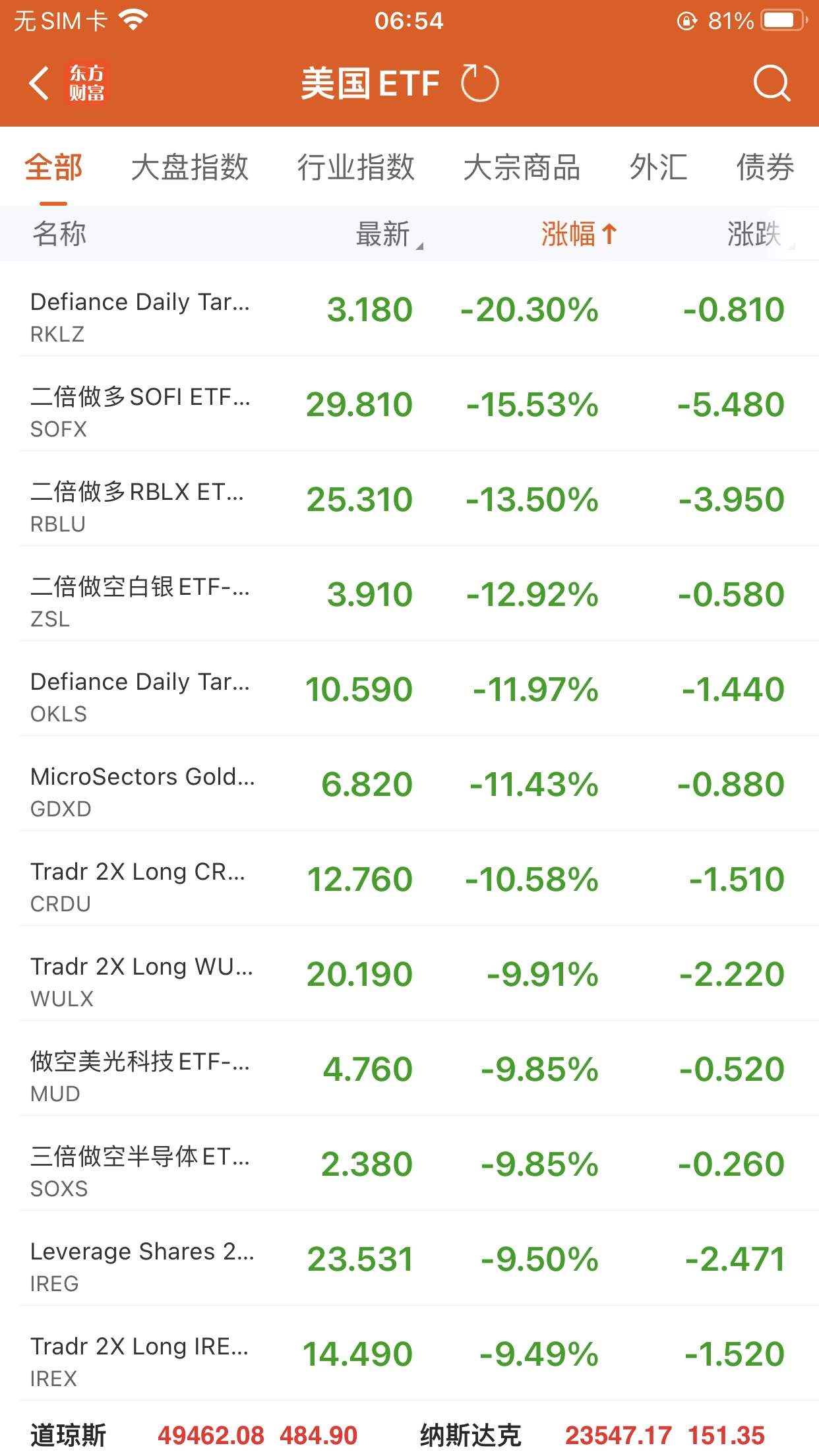Open the SOFX ETF details
The image size is (819, 1456).
point(409,405)
